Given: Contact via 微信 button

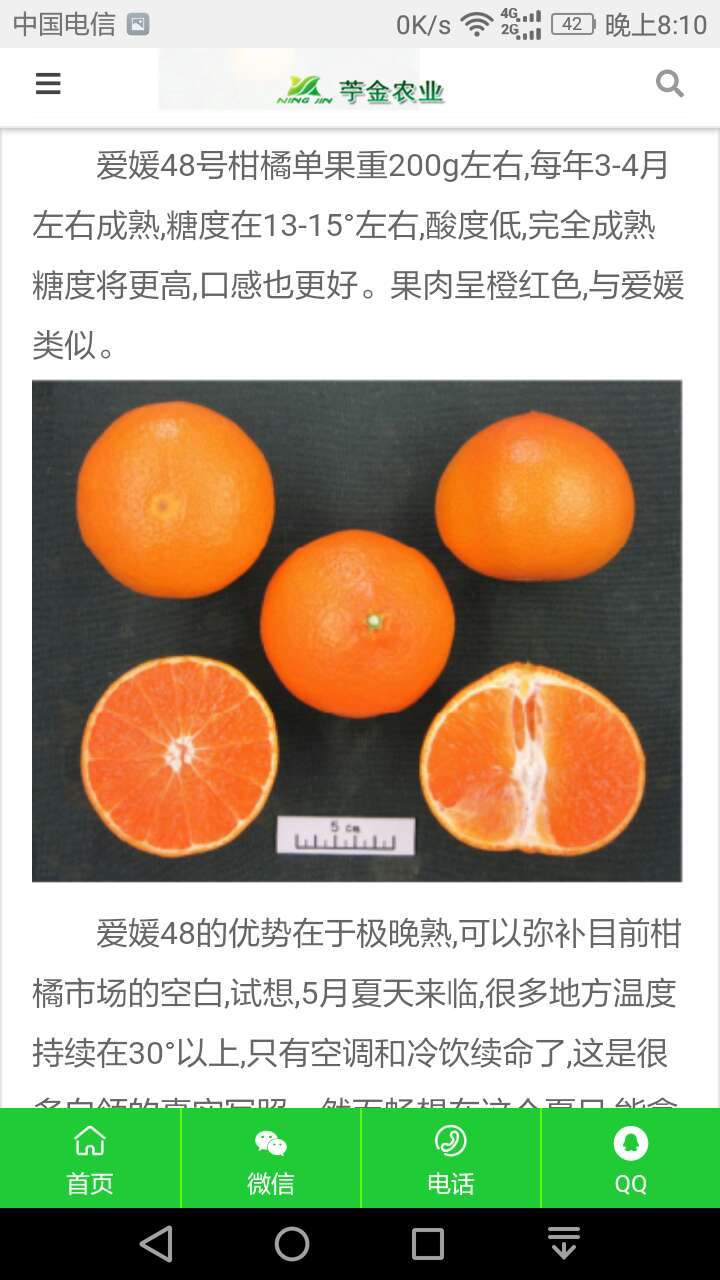Looking at the screenshot, I should (270, 1158).
